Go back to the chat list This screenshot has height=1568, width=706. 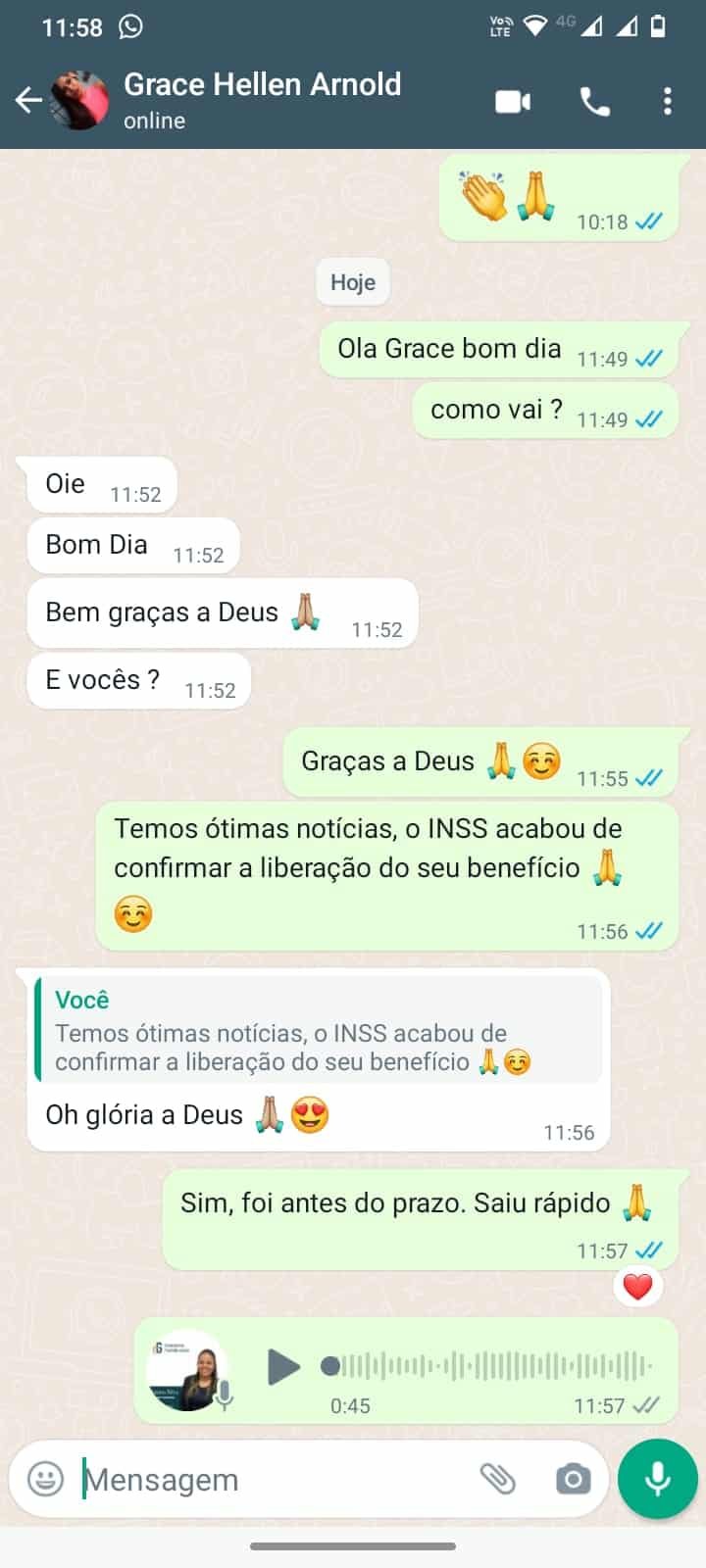[27, 100]
